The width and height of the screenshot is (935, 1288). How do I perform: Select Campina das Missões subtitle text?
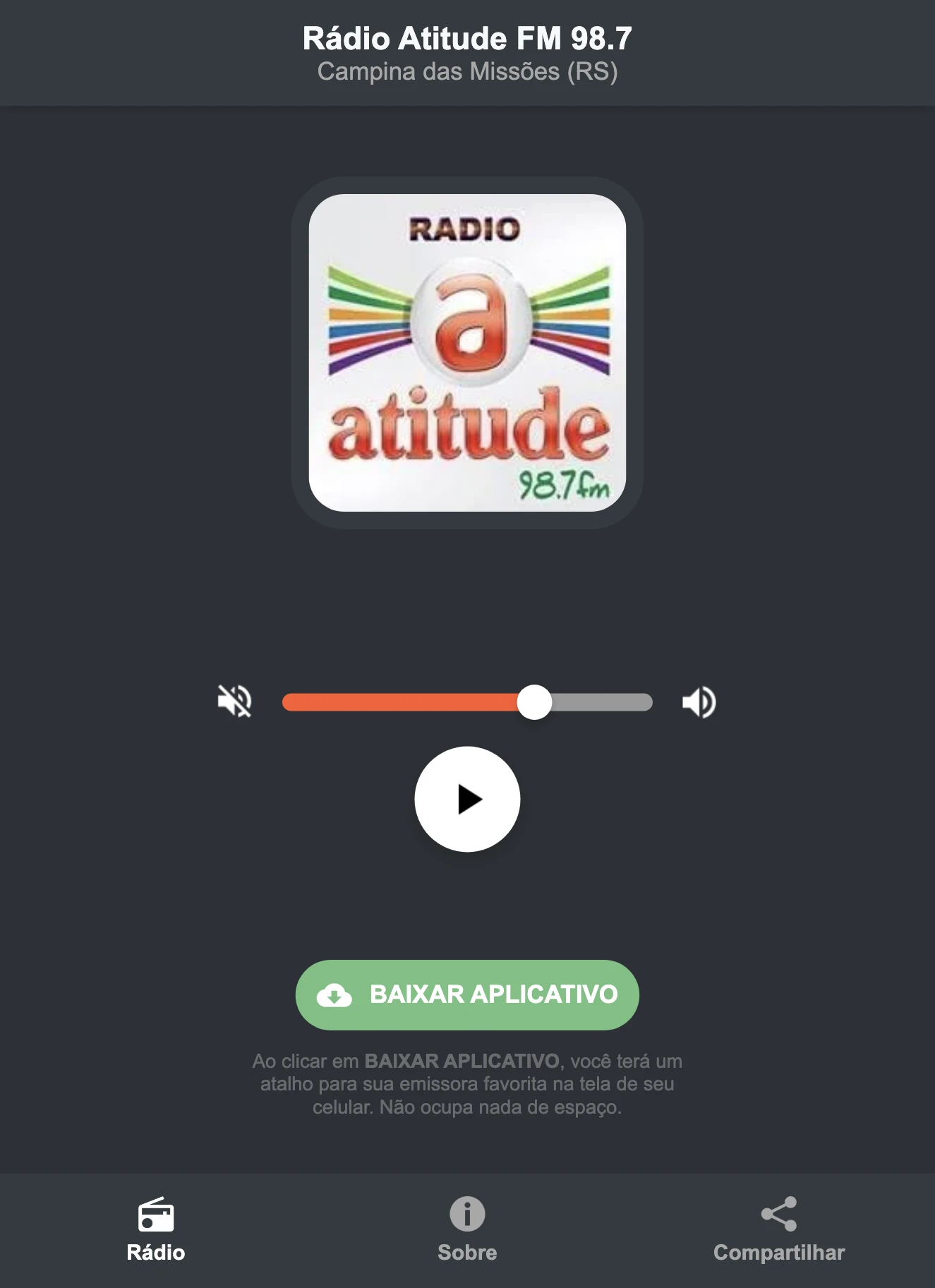[467, 71]
